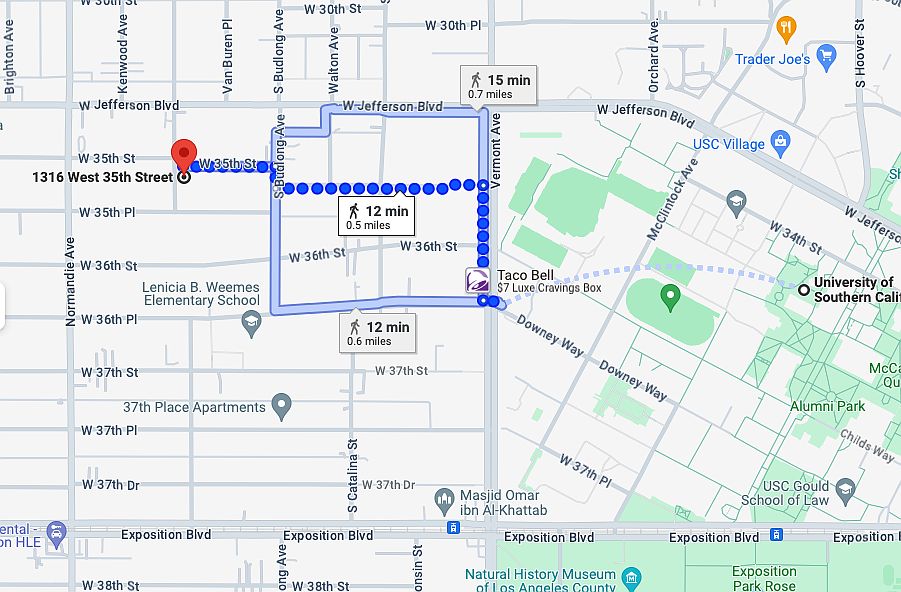View USC Gould School of Law place
Screen dimensions: 901x592
[846, 489]
